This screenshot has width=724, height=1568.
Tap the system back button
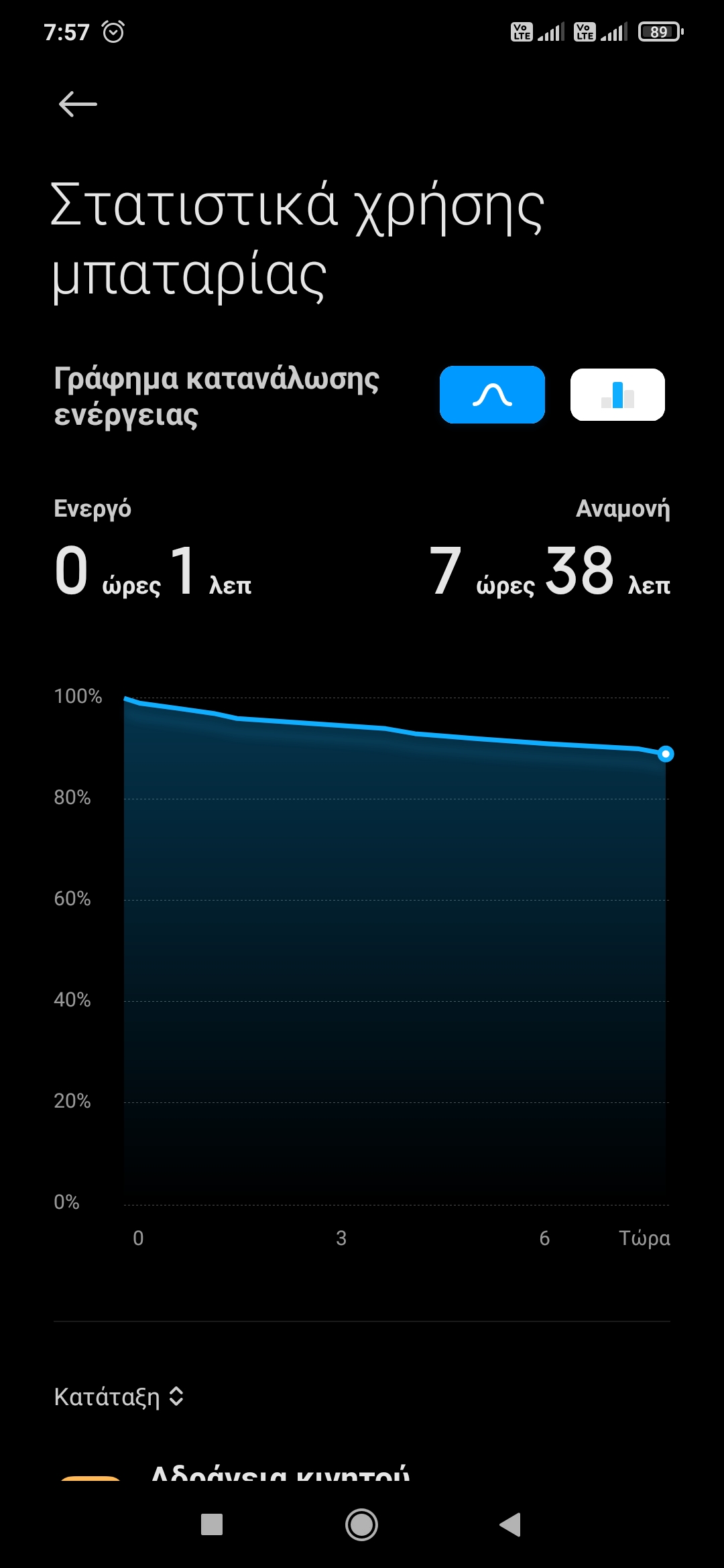coord(510,1524)
